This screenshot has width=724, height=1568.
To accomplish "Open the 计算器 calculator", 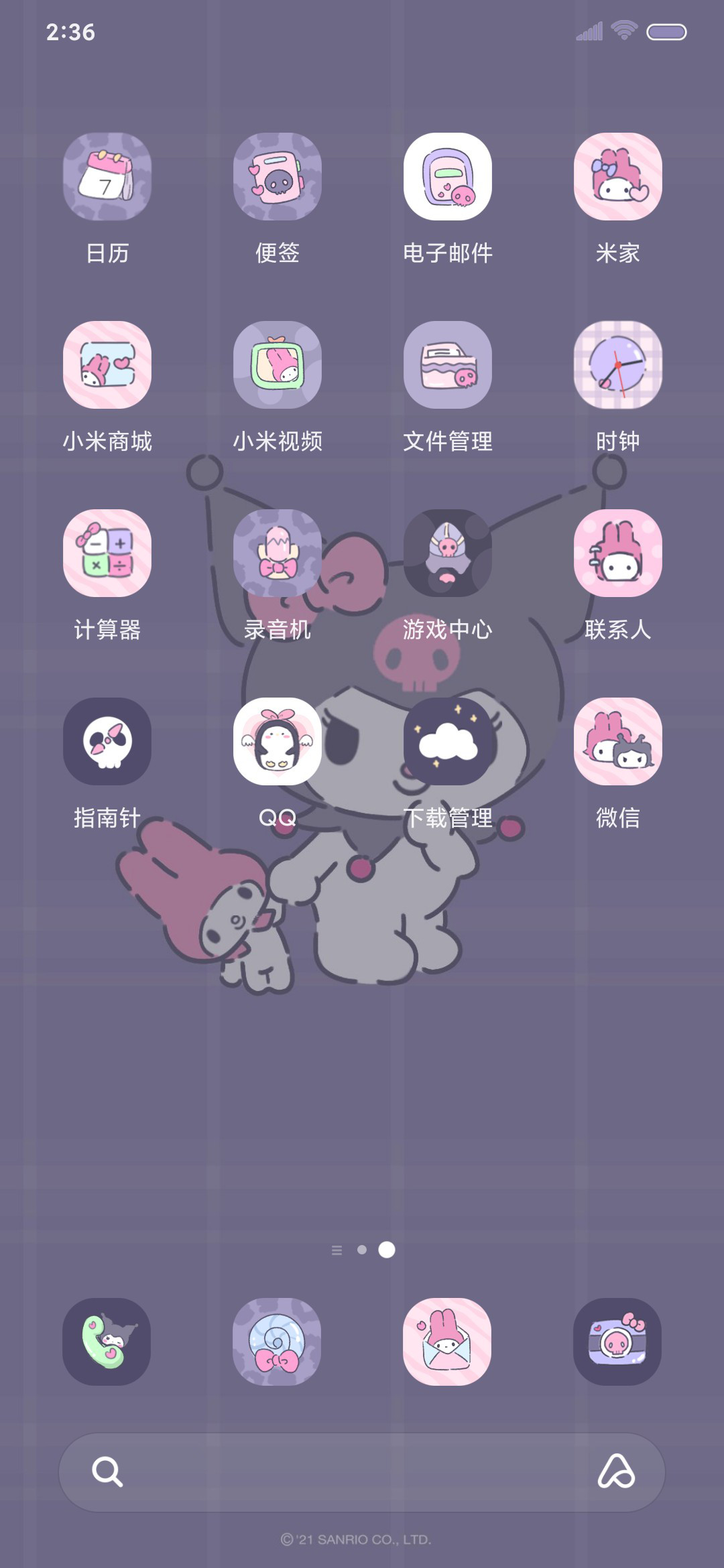I will pos(107,553).
